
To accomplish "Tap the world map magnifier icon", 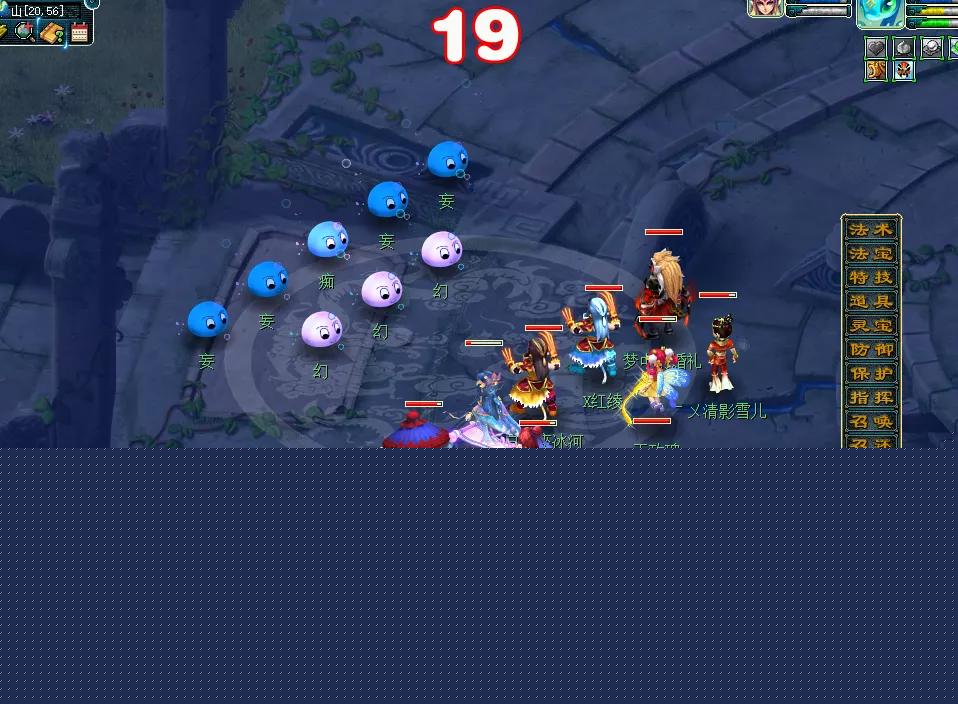I will point(25,32).
